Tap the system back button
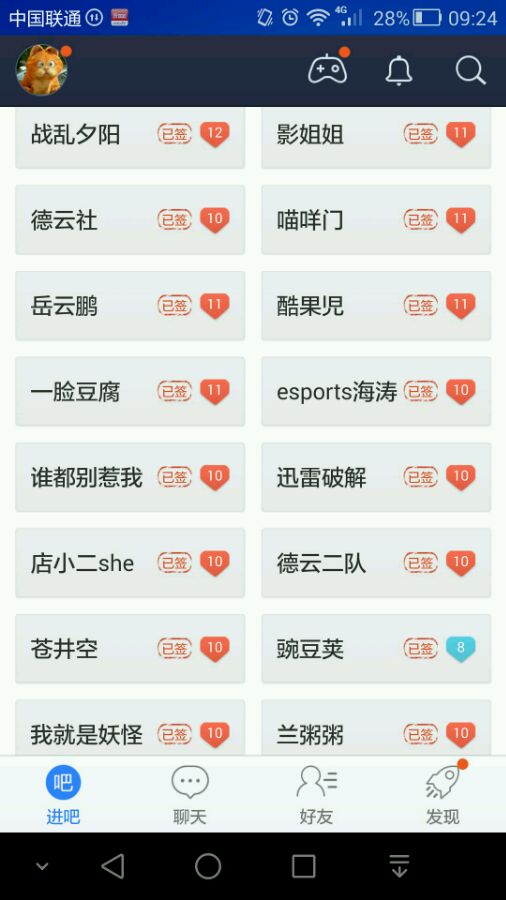This screenshot has width=506, height=900. [113, 866]
